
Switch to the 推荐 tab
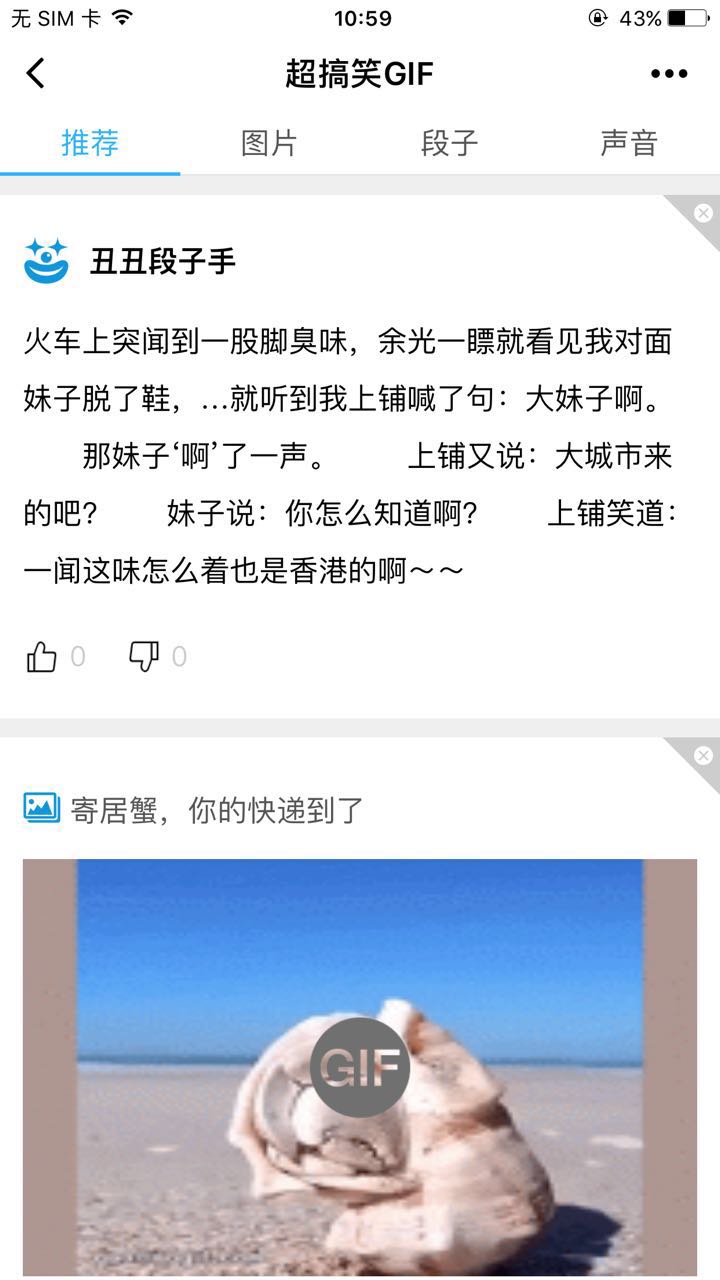click(x=90, y=143)
